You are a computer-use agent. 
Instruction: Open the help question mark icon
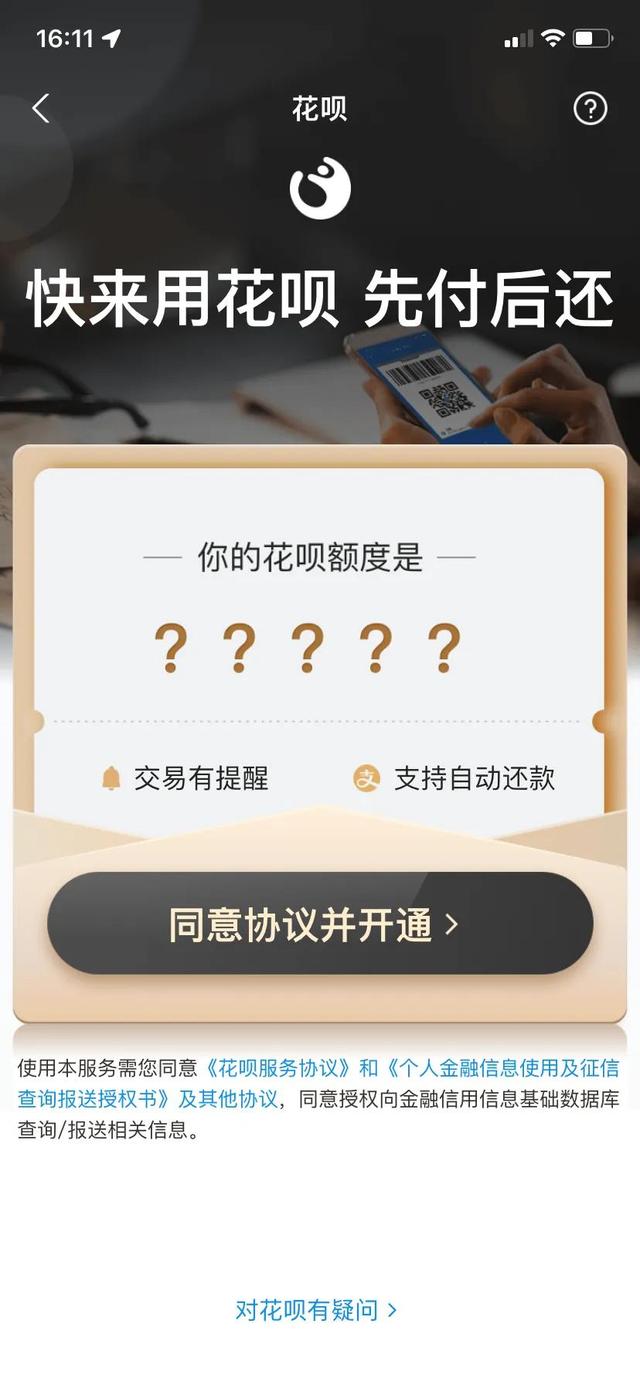590,108
